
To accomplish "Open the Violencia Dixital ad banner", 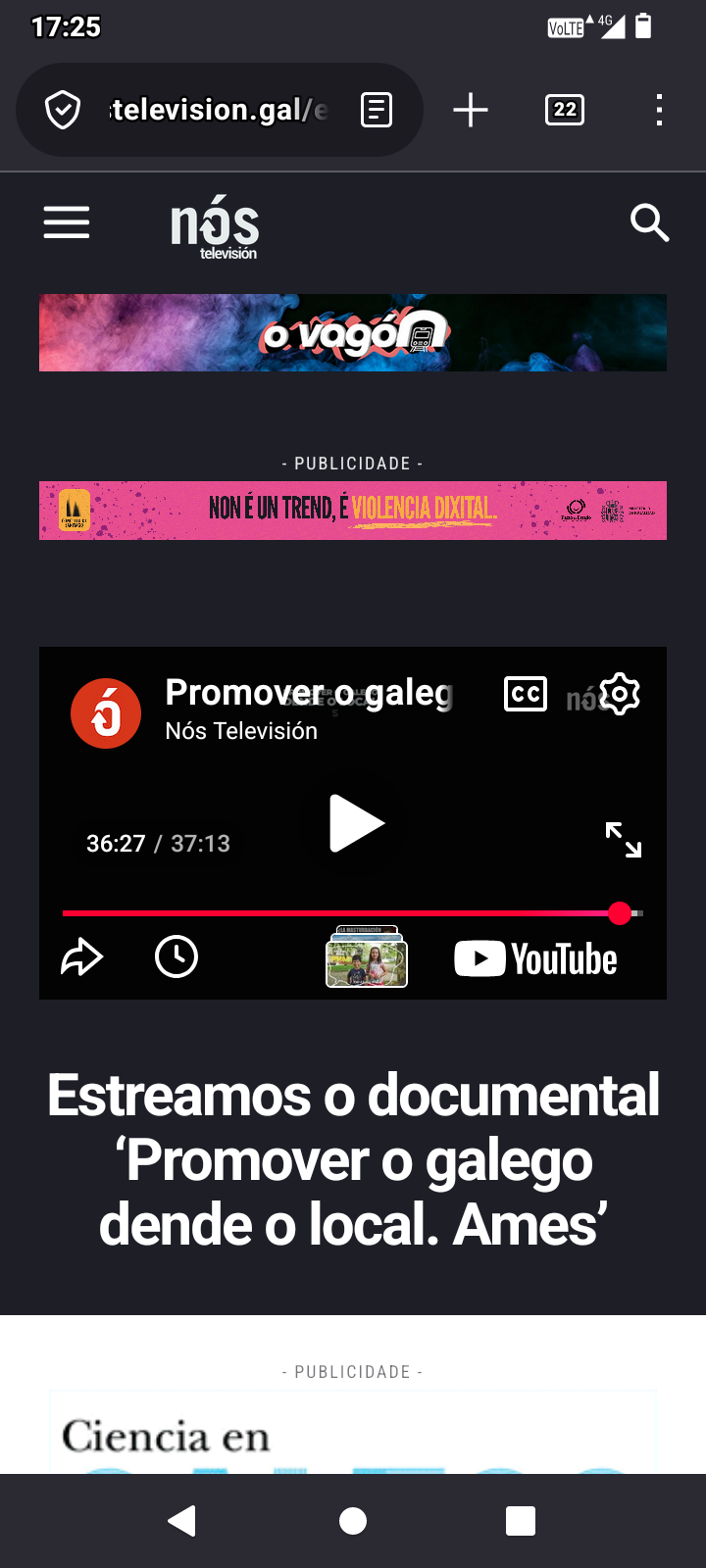I will pos(353,511).
